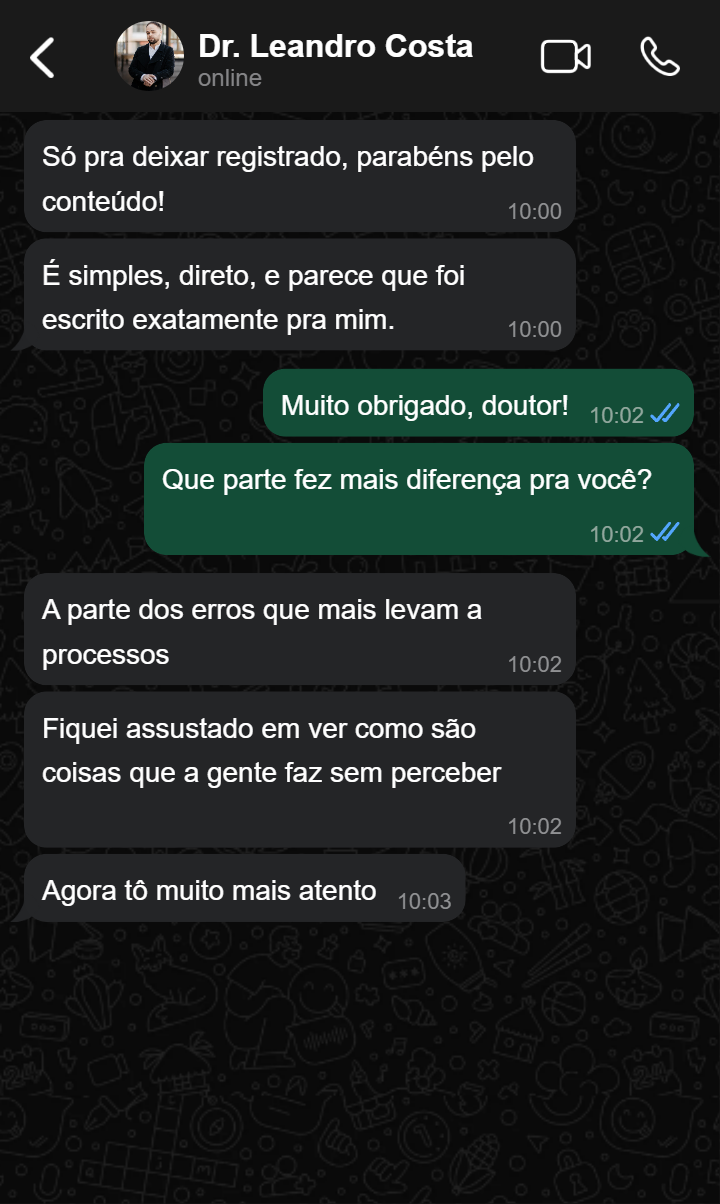The width and height of the screenshot is (720, 1204).
Task: Start a voice call with Dr. Leandro Costa
Action: [660, 57]
